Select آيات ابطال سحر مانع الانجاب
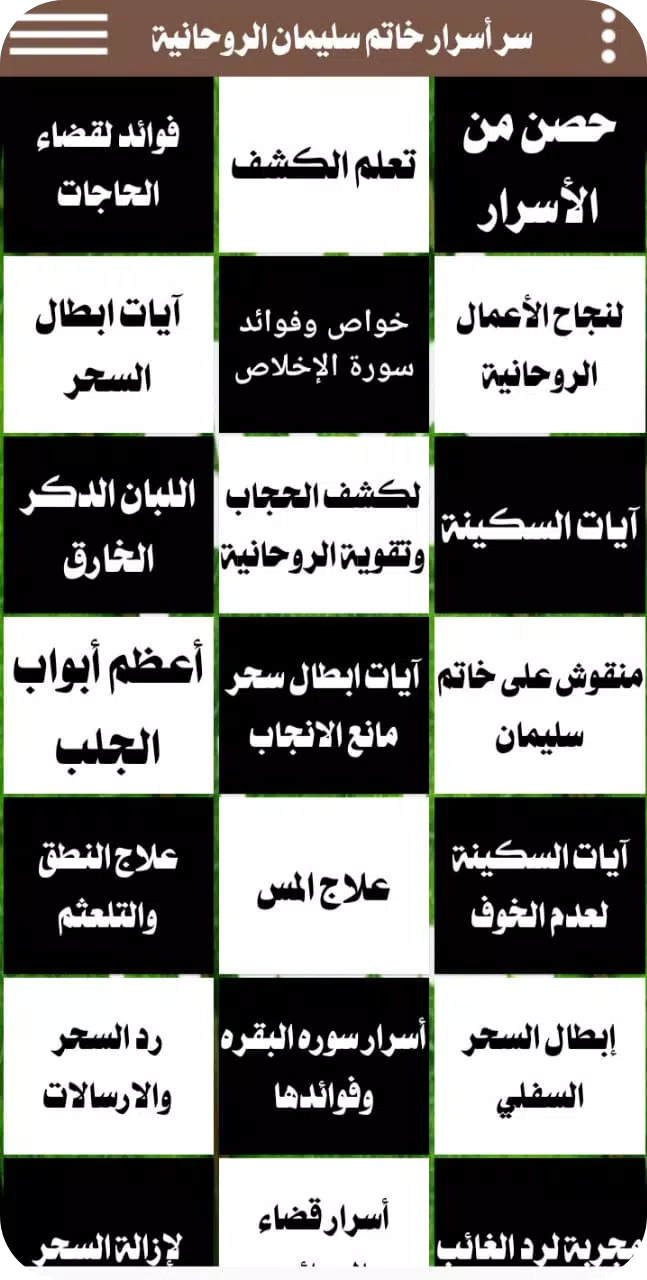Viewport: 647px width, 1280px height. click(x=324, y=706)
